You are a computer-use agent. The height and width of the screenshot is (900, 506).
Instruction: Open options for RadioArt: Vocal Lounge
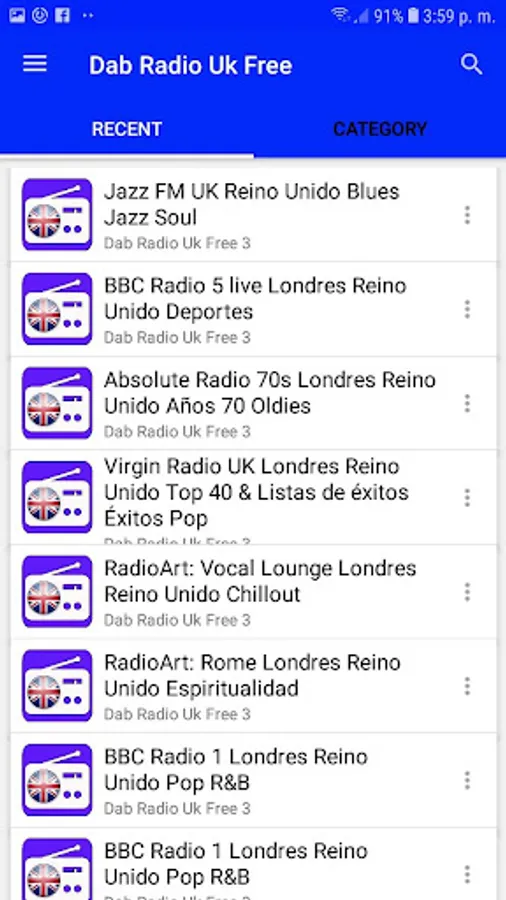467,592
